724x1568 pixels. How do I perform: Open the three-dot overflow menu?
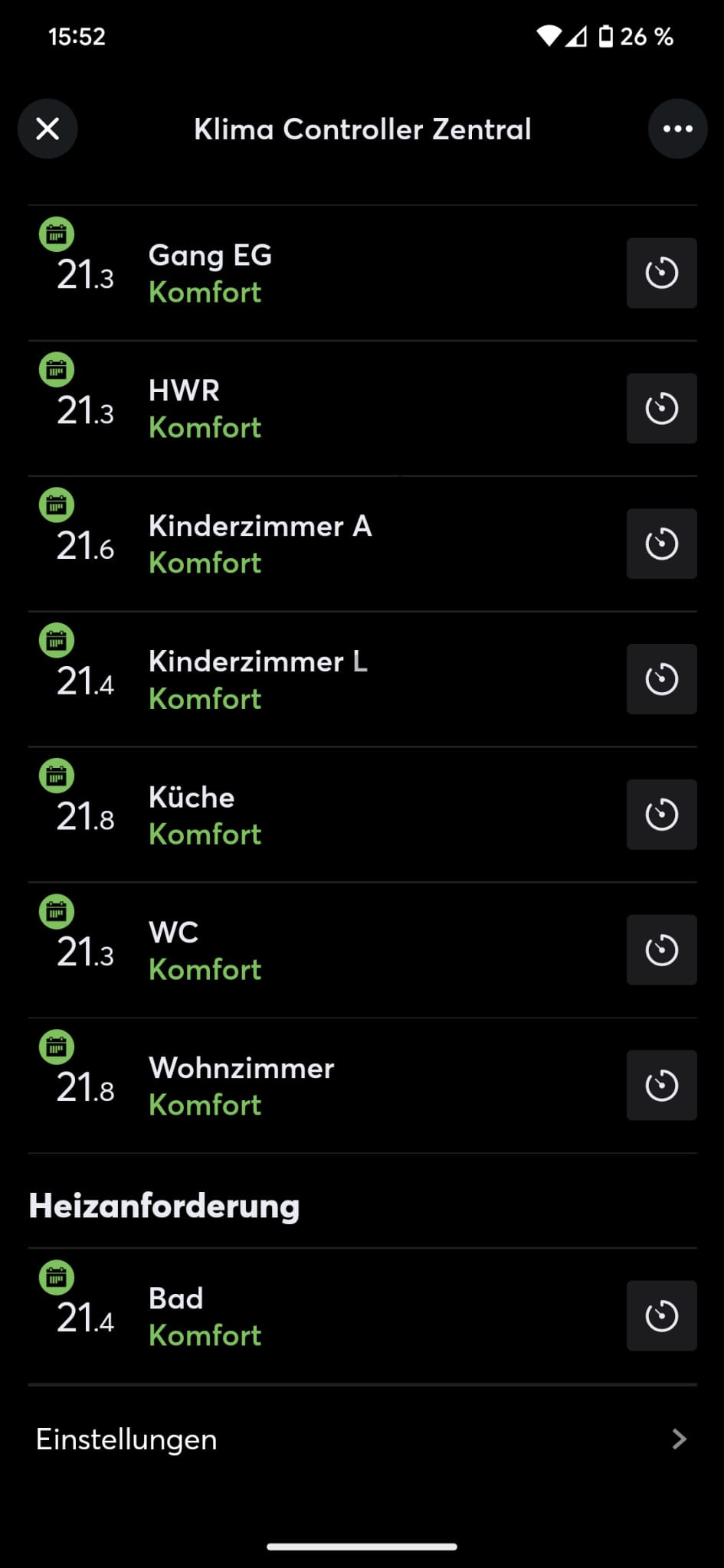pos(677,129)
